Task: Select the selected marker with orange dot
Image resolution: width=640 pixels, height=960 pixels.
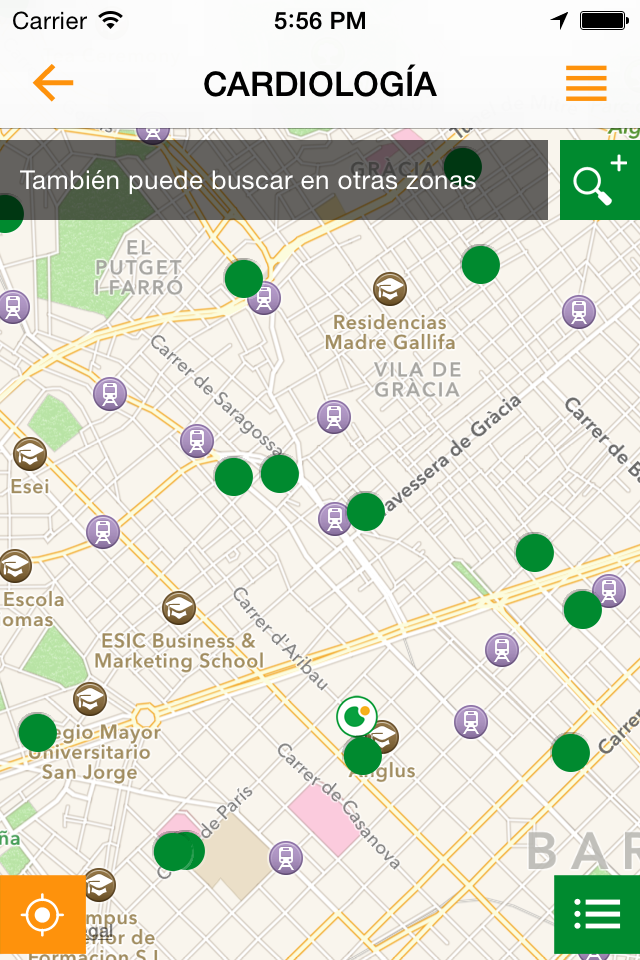Action: 354,715
